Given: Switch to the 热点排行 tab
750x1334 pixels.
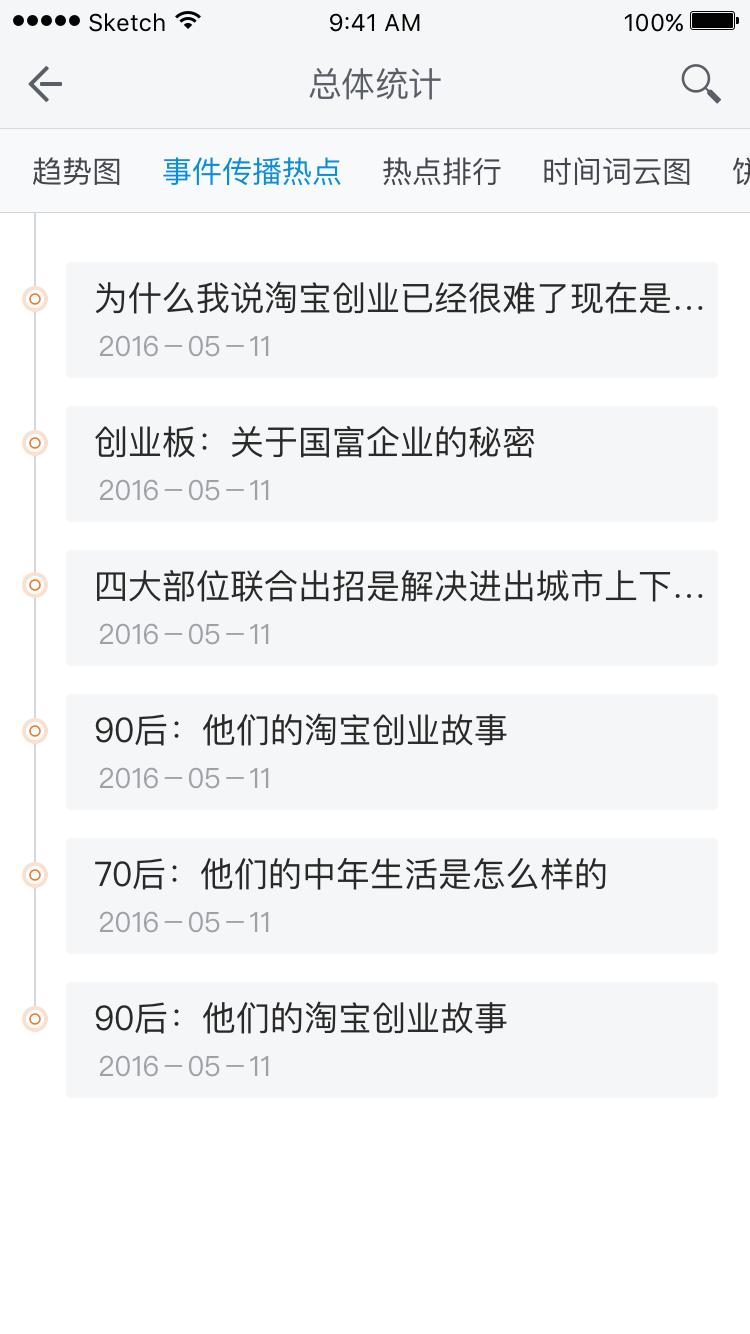Looking at the screenshot, I should point(442,171).
